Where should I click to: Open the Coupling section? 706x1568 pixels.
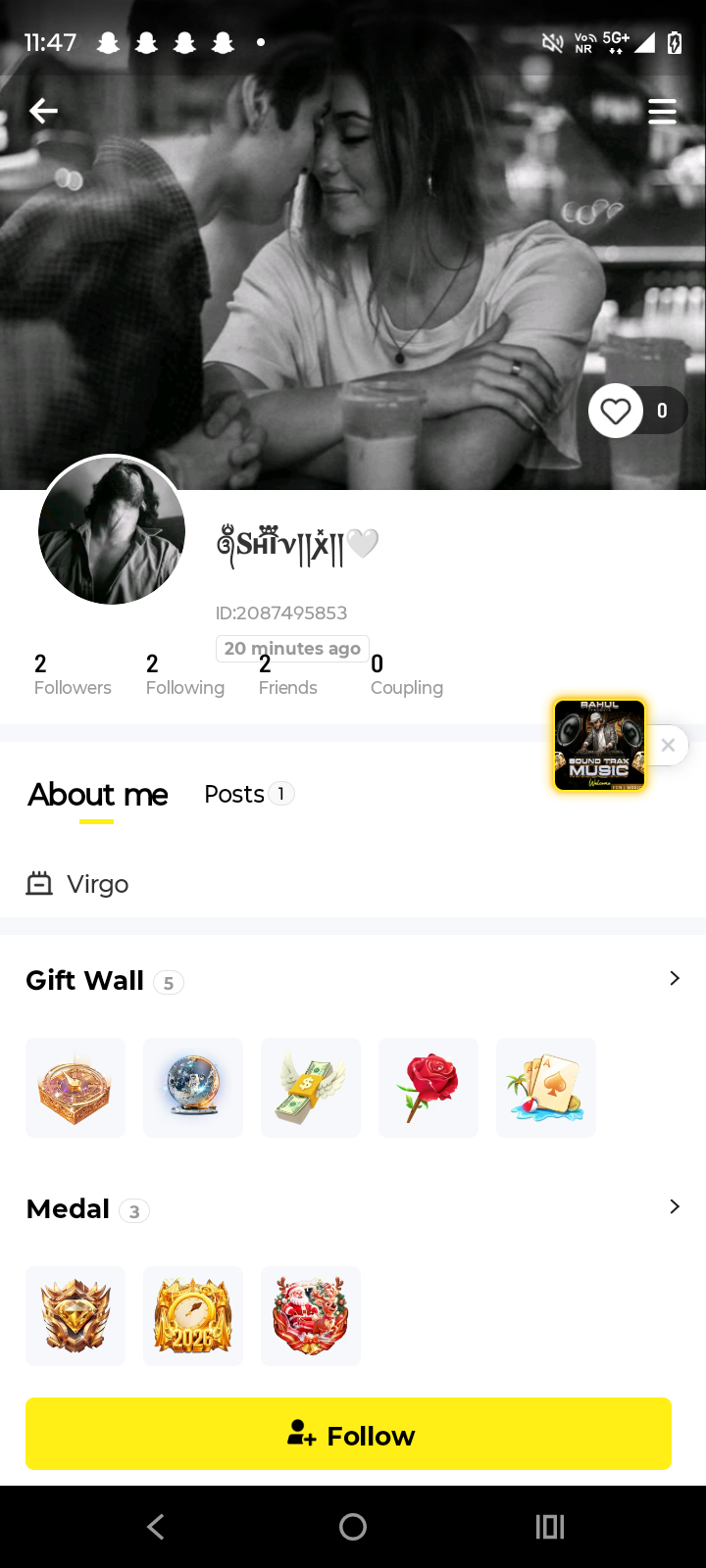click(x=406, y=675)
